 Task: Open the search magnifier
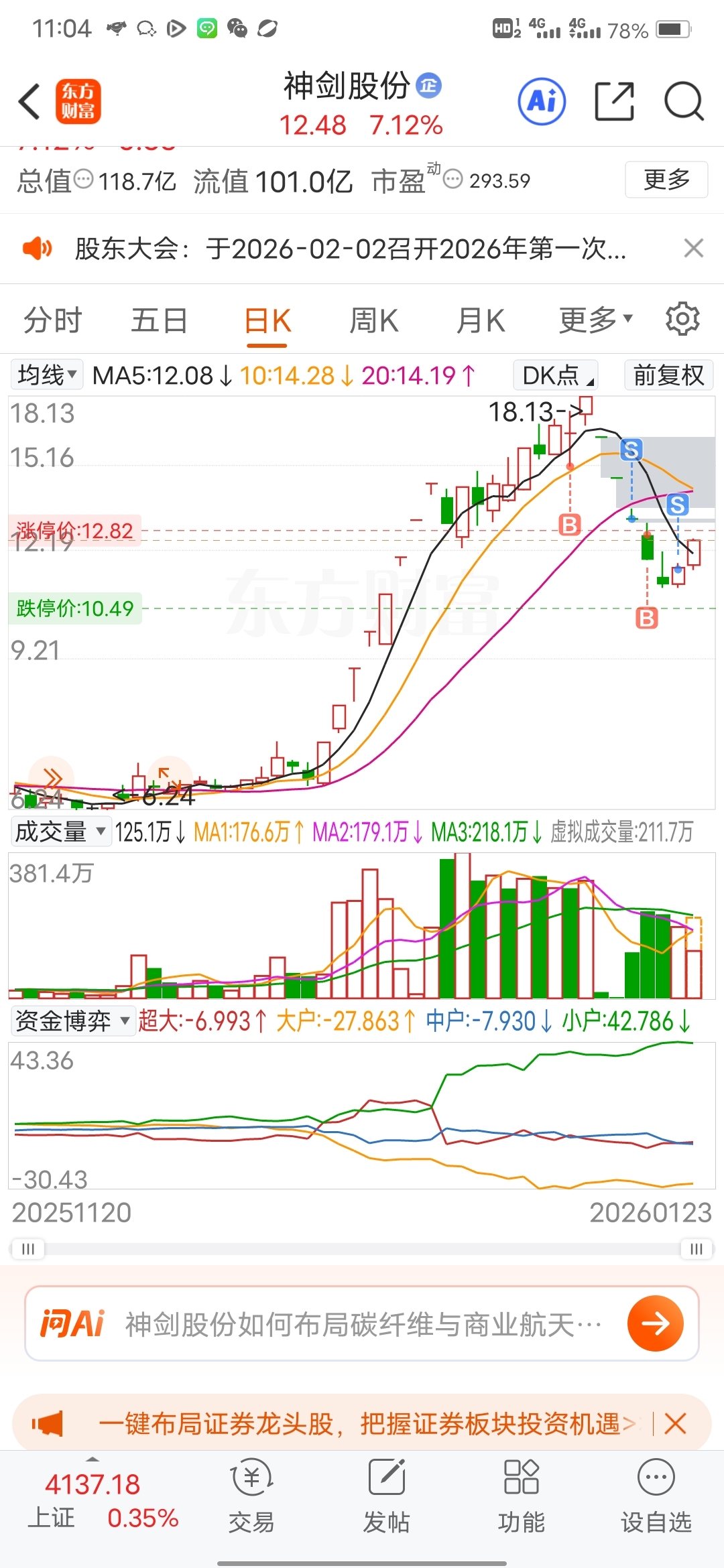683,102
